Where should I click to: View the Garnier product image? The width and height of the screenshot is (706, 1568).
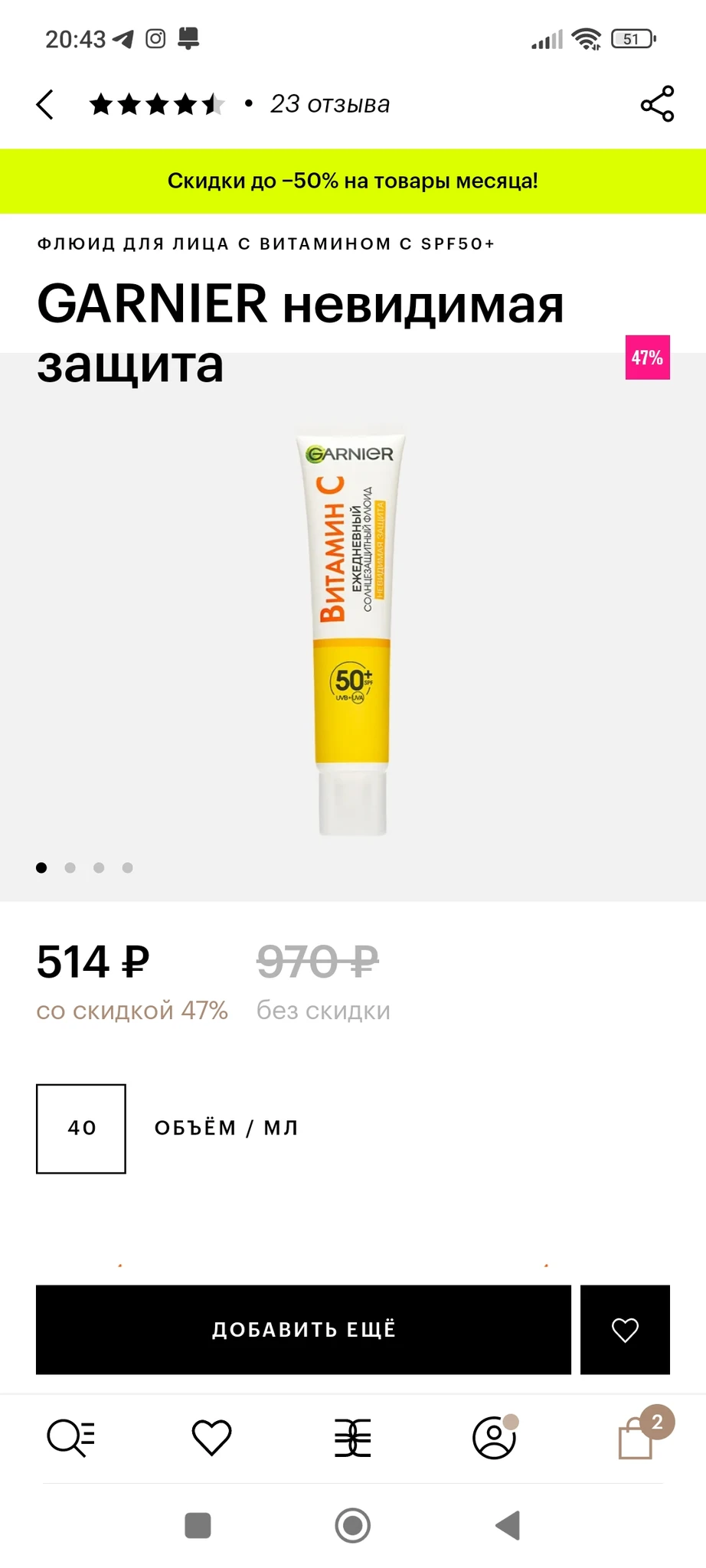tap(352, 632)
